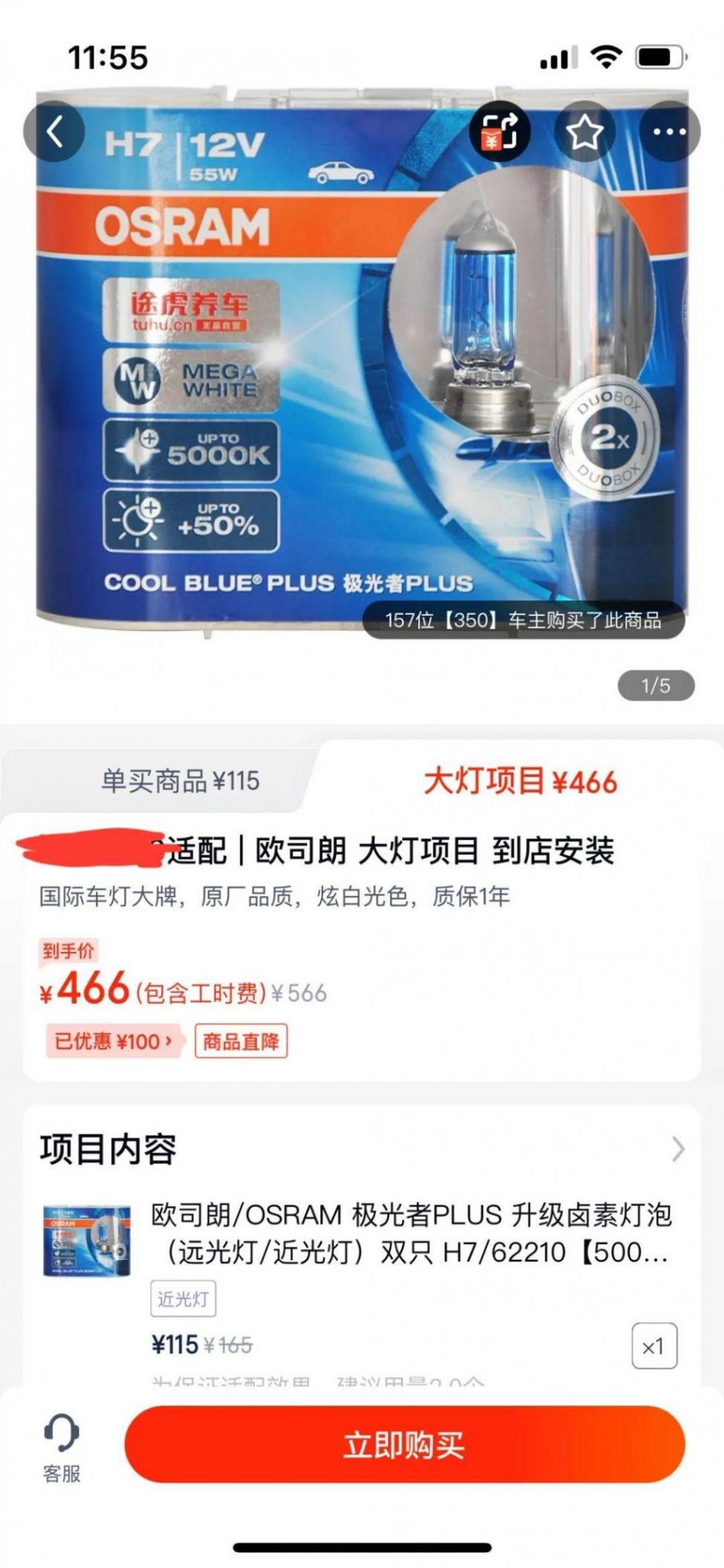Open the 欧司朗/OSRAM 极光者PLUS bulb item
This screenshot has height=1568, width=724.
(410, 1233)
